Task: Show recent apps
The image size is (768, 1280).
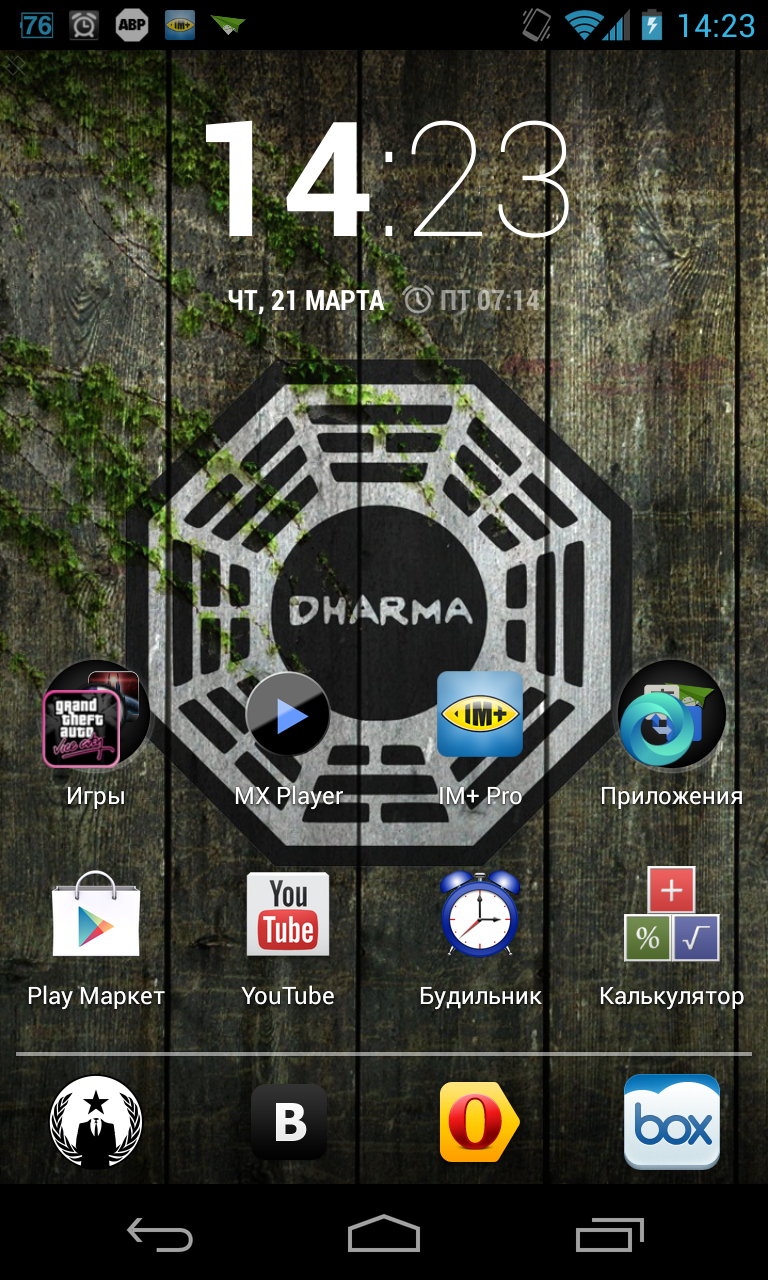Action: [610, 1234]
